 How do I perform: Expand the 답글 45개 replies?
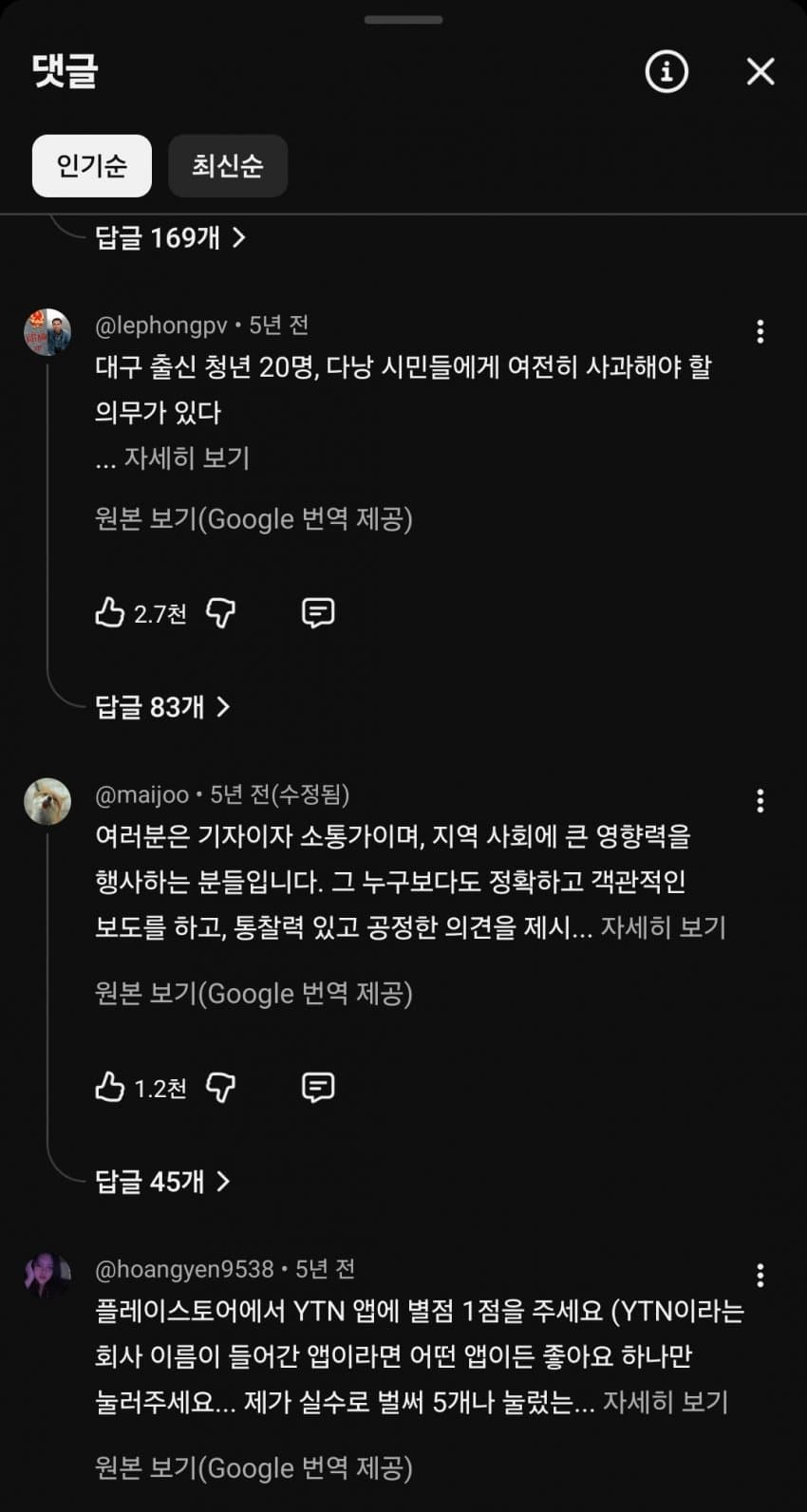pyautogui.click(x=162, y=1181)
